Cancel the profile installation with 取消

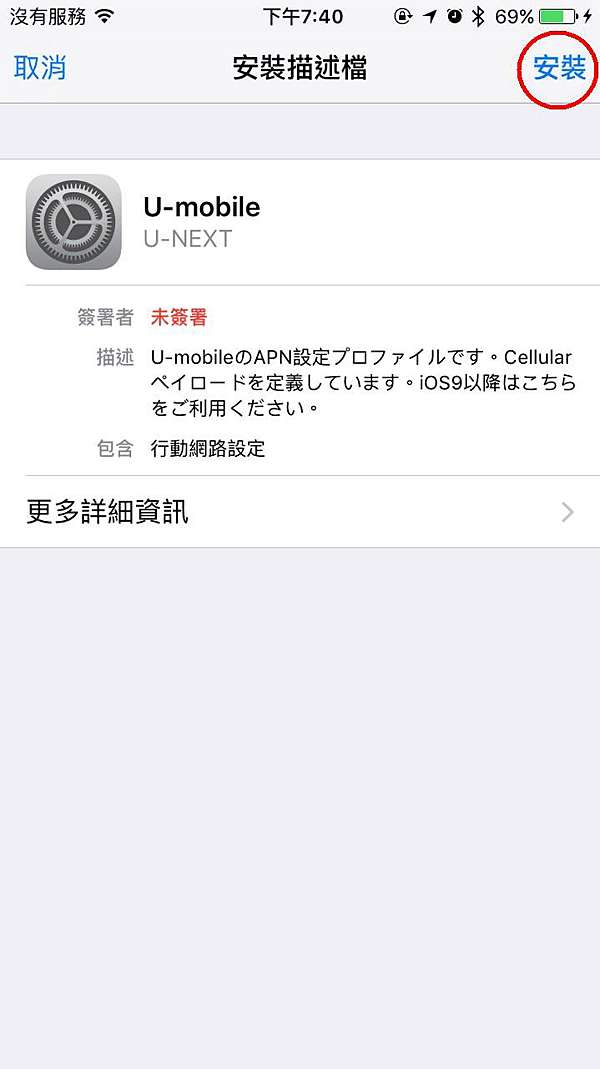click(x=40, y=68)
